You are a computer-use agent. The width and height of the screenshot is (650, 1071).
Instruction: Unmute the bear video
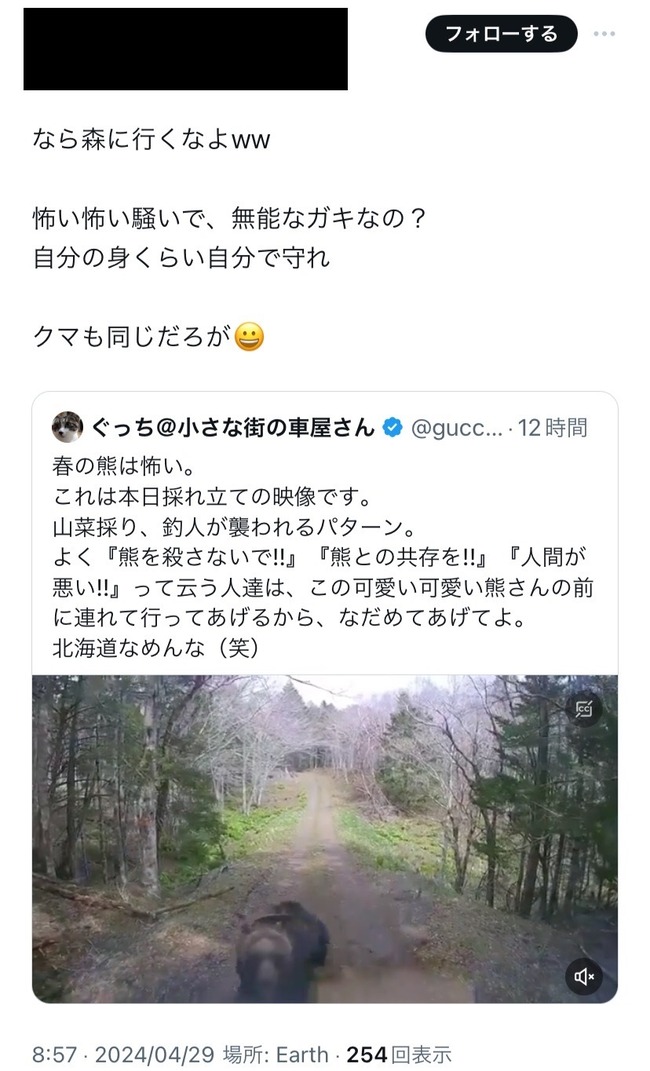click(x=583, y=974)
